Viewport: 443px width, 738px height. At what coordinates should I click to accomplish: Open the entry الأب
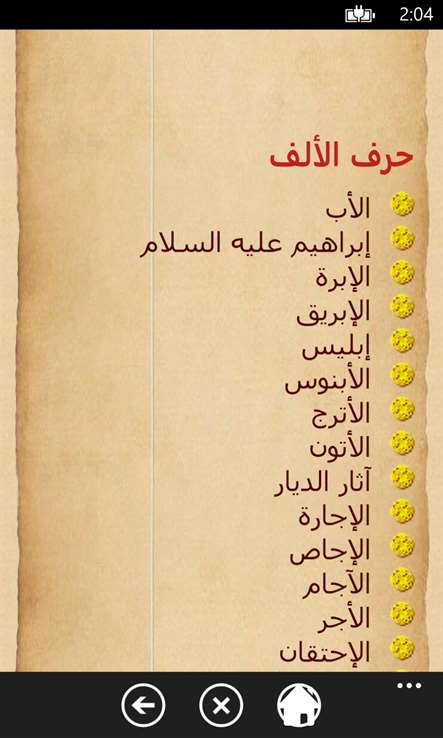pos(348,209)
